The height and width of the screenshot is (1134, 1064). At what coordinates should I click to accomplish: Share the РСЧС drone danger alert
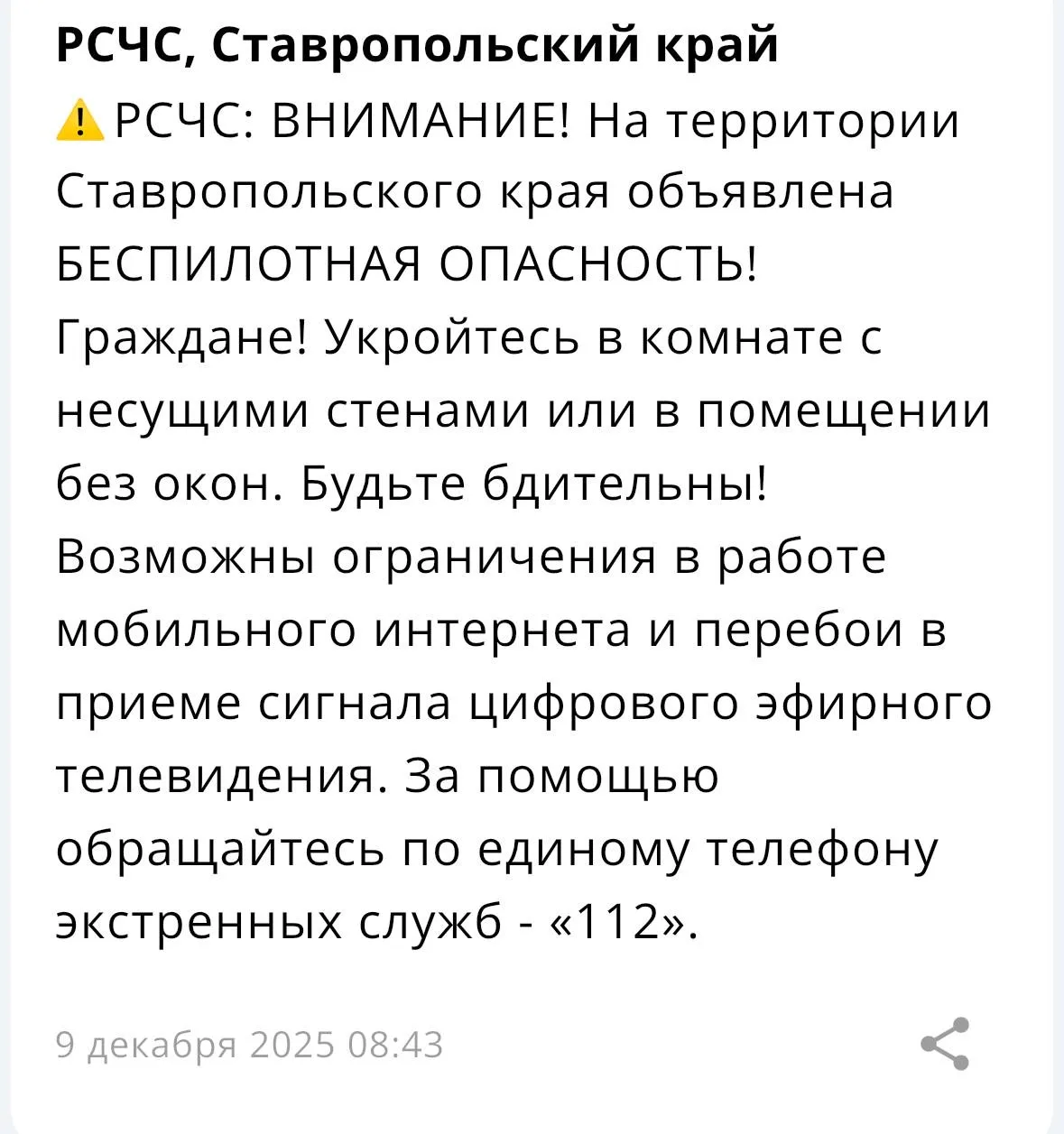(945, 1044)
